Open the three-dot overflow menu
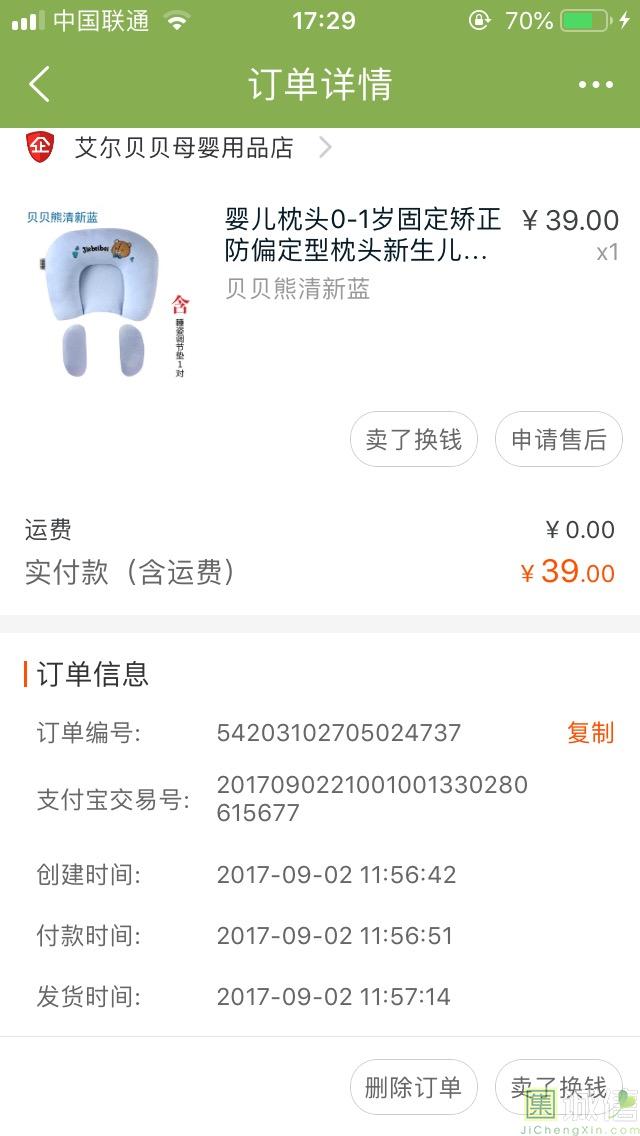 595,85
